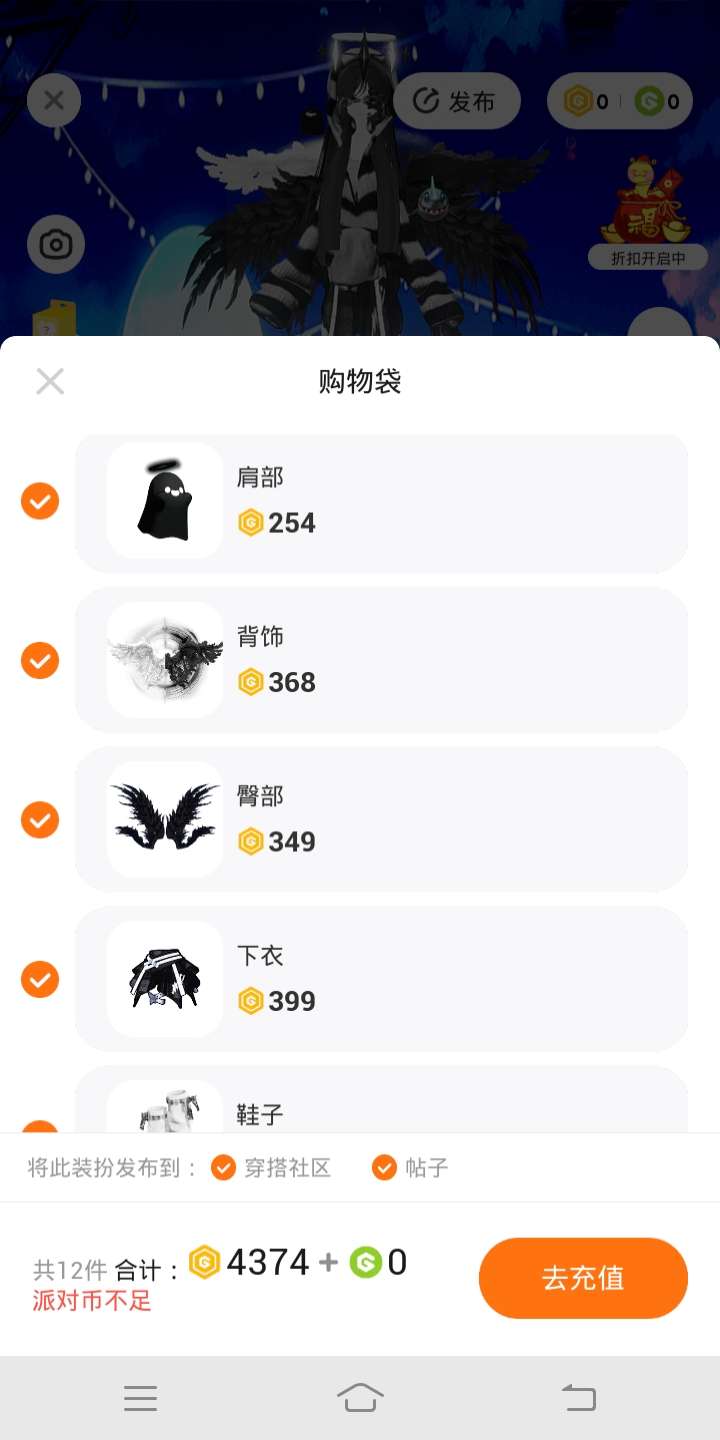The height and width of the screenshot is (1440, 720).
Task: Go to the system home screen
Action: [360, 1397]
